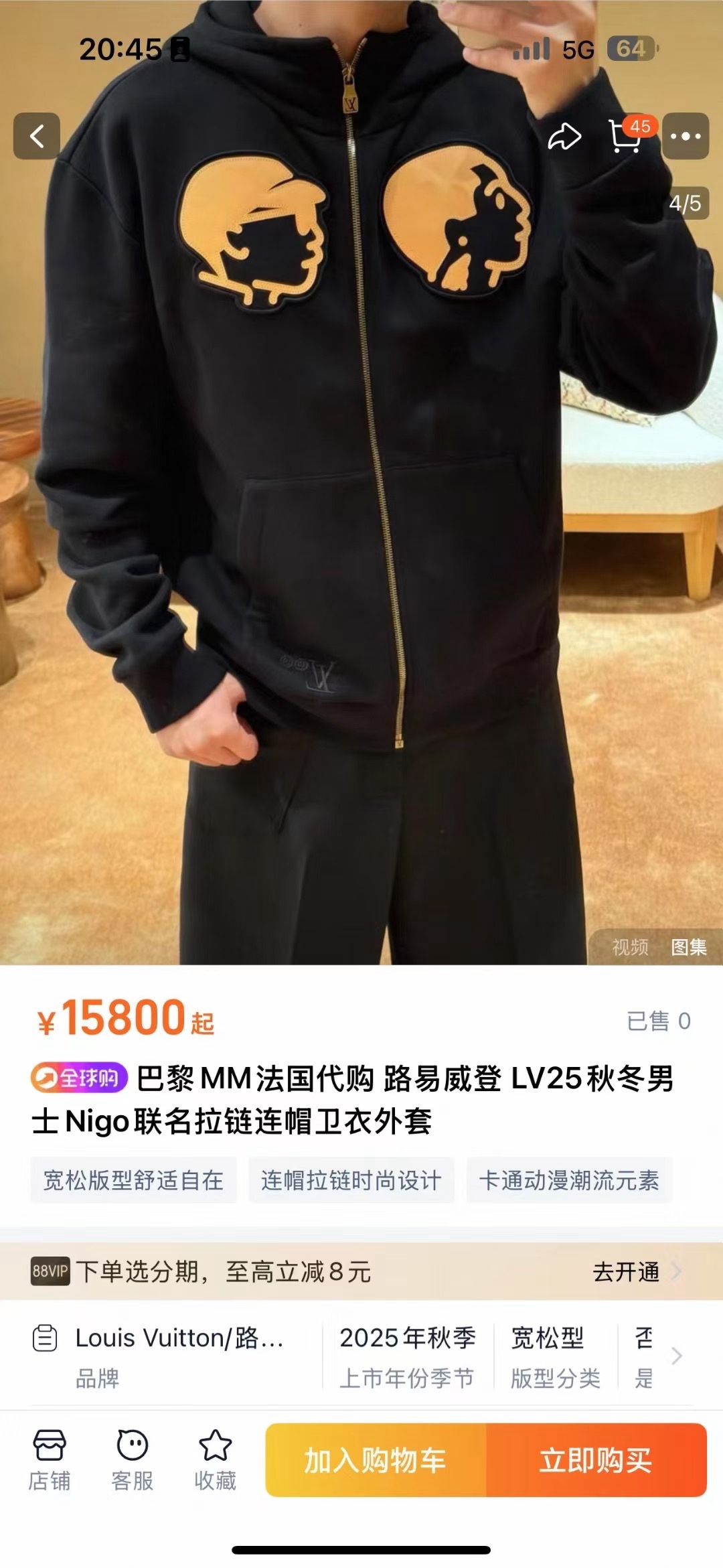This screenshot has height=1568, width=723.
Task: Expand the product specifications row
Action: tap(677, 1356)
